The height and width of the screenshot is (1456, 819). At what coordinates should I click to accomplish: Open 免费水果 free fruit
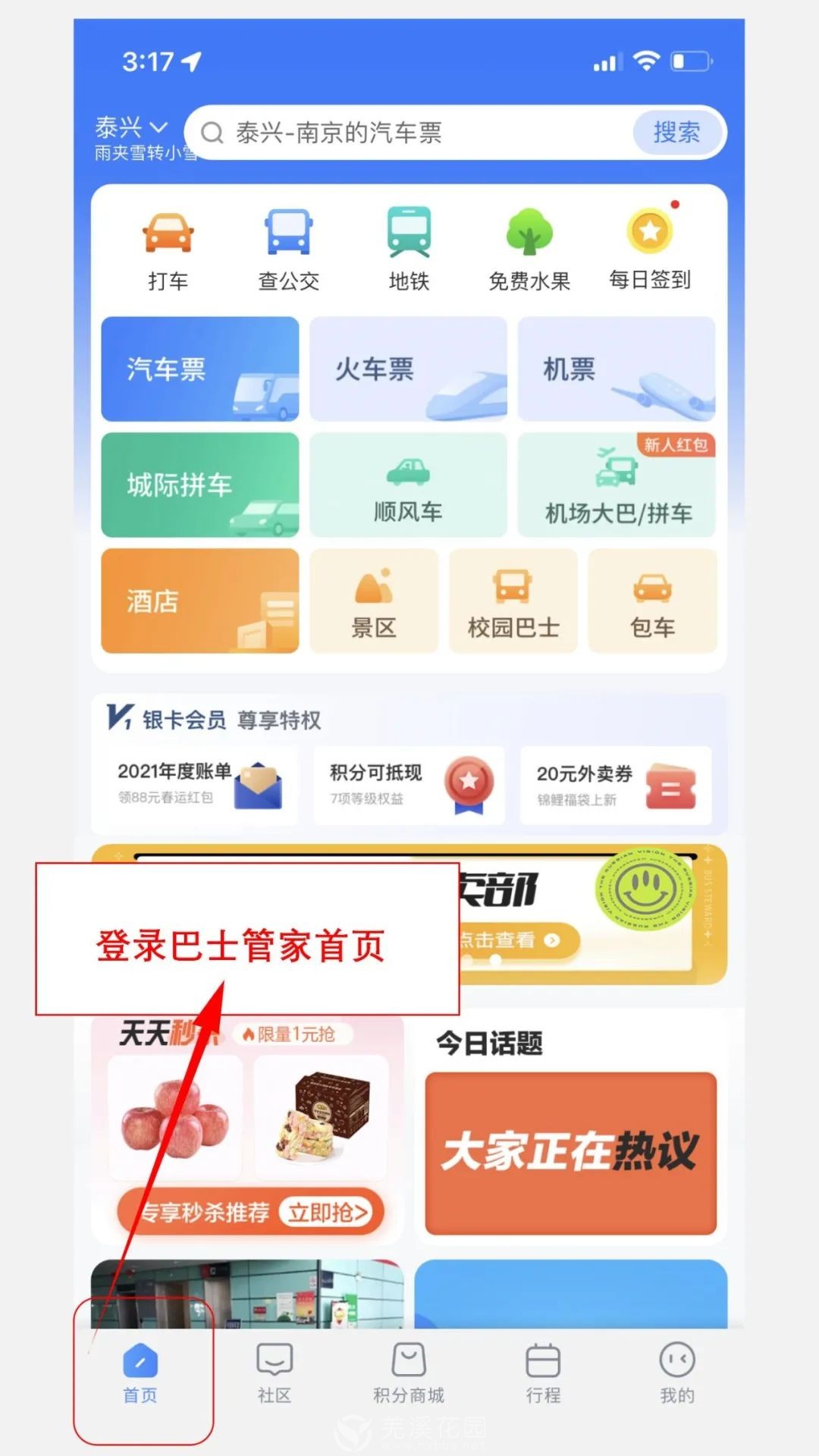[x=529, y=250]
